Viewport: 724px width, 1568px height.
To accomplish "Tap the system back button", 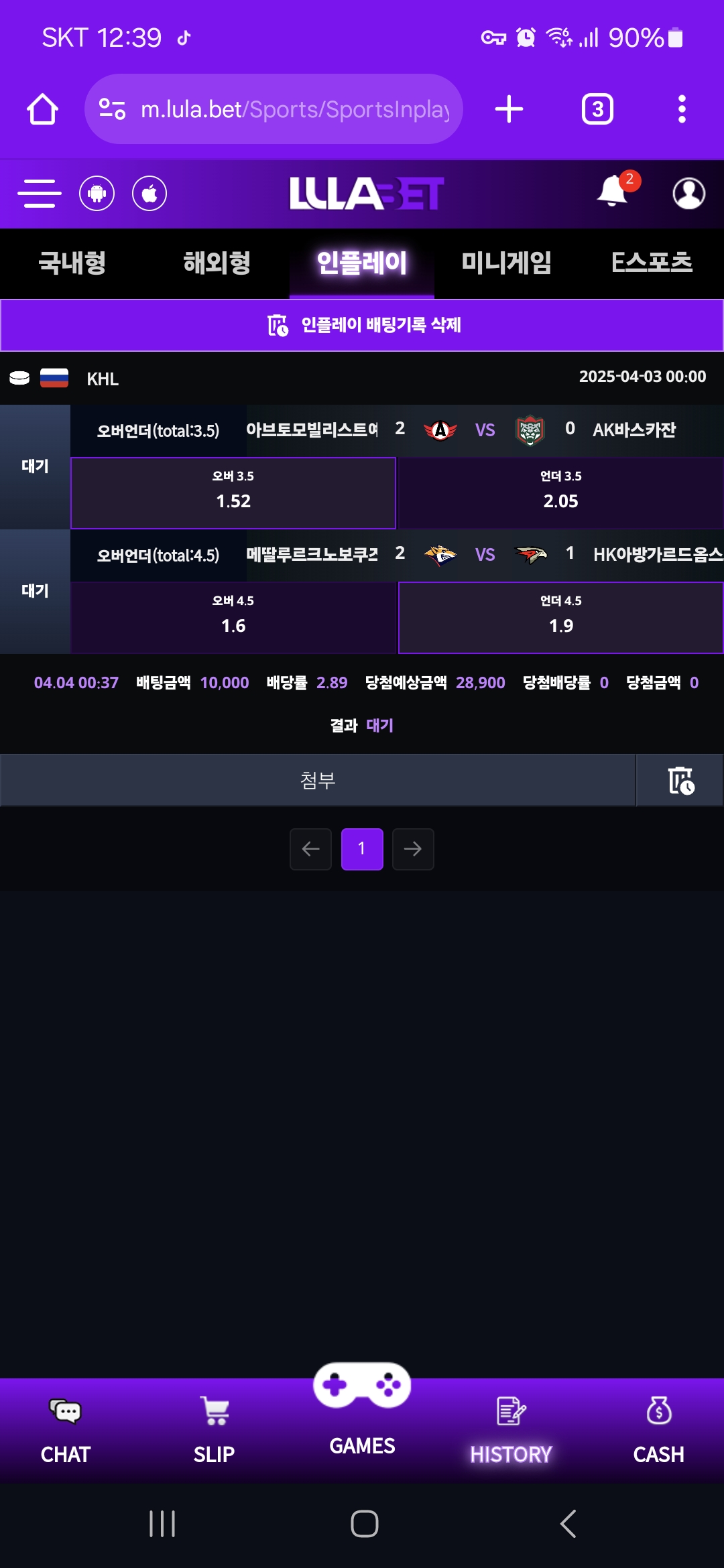I will 568,1524.
